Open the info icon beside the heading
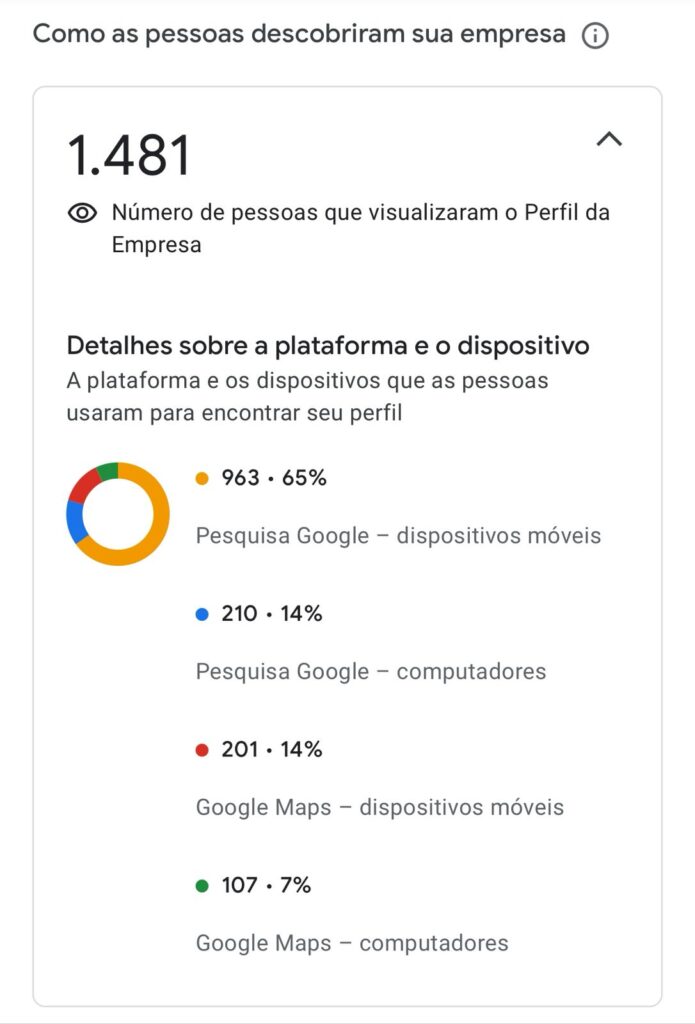Screen dimensions: 695x1024 (x=595, y=37)
